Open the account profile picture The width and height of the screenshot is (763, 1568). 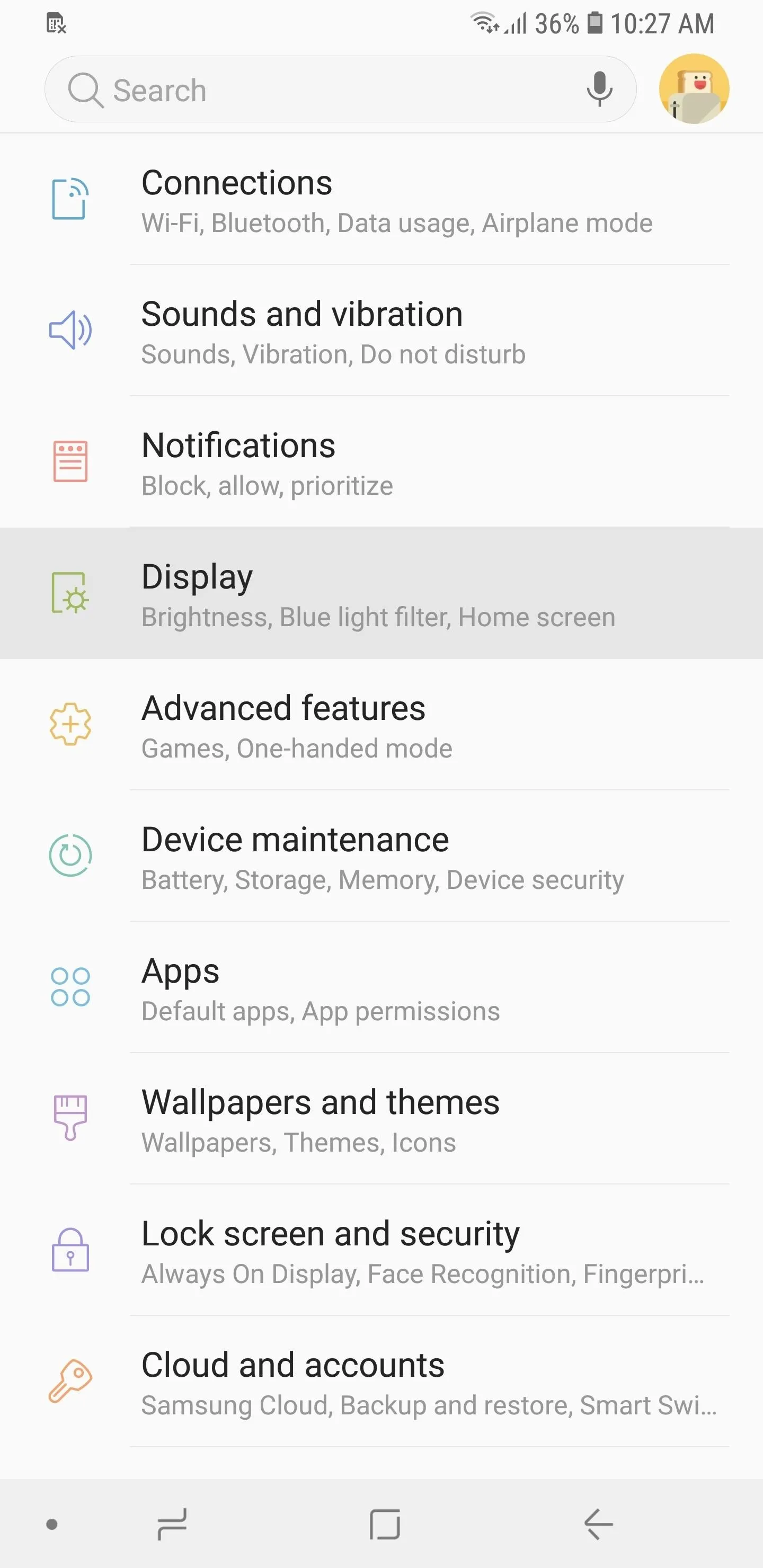tap(694, 89)
